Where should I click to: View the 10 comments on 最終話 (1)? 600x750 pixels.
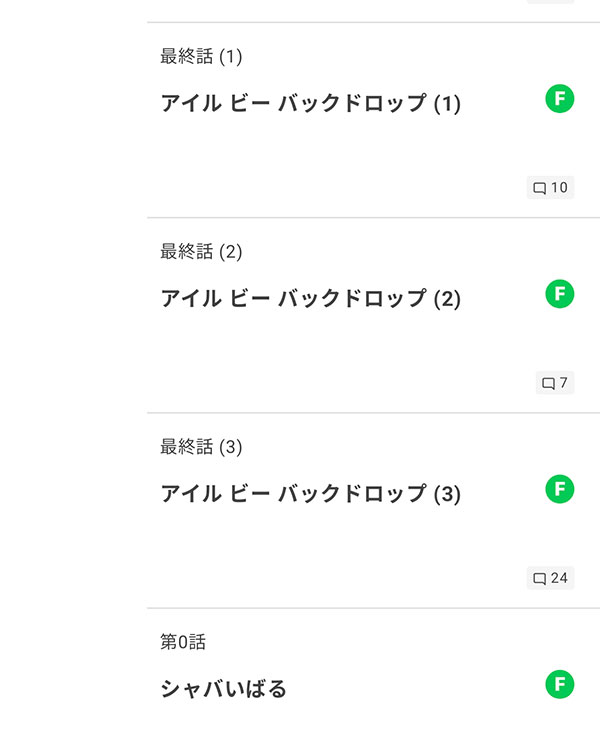pos(550,188)
